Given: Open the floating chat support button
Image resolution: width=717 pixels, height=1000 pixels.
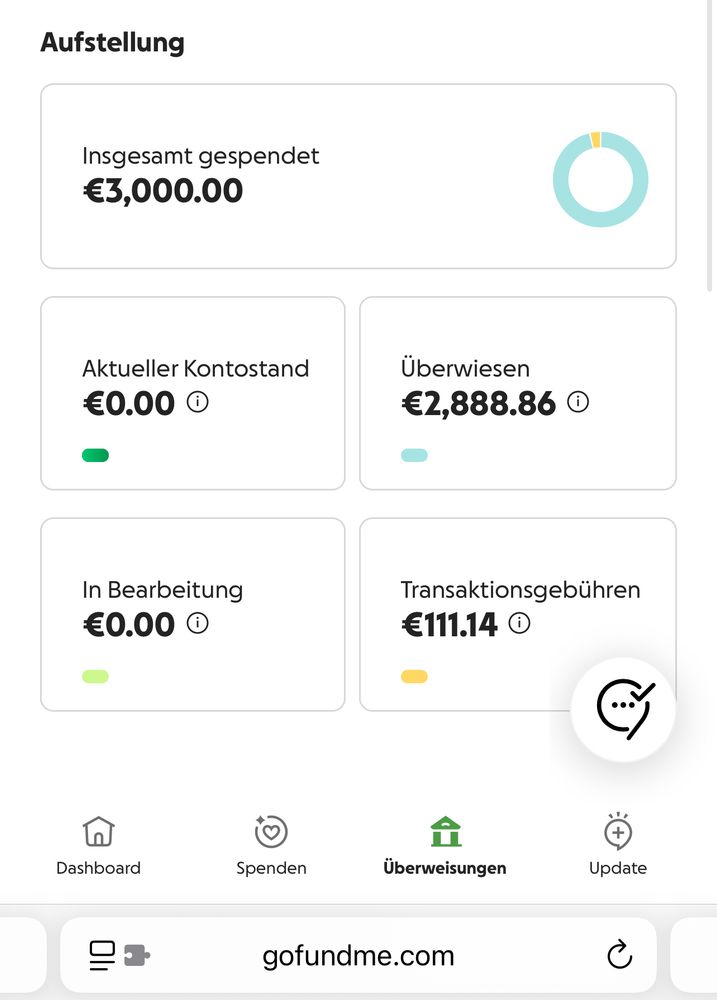Looking at the screenshot, I should point(623,709).
